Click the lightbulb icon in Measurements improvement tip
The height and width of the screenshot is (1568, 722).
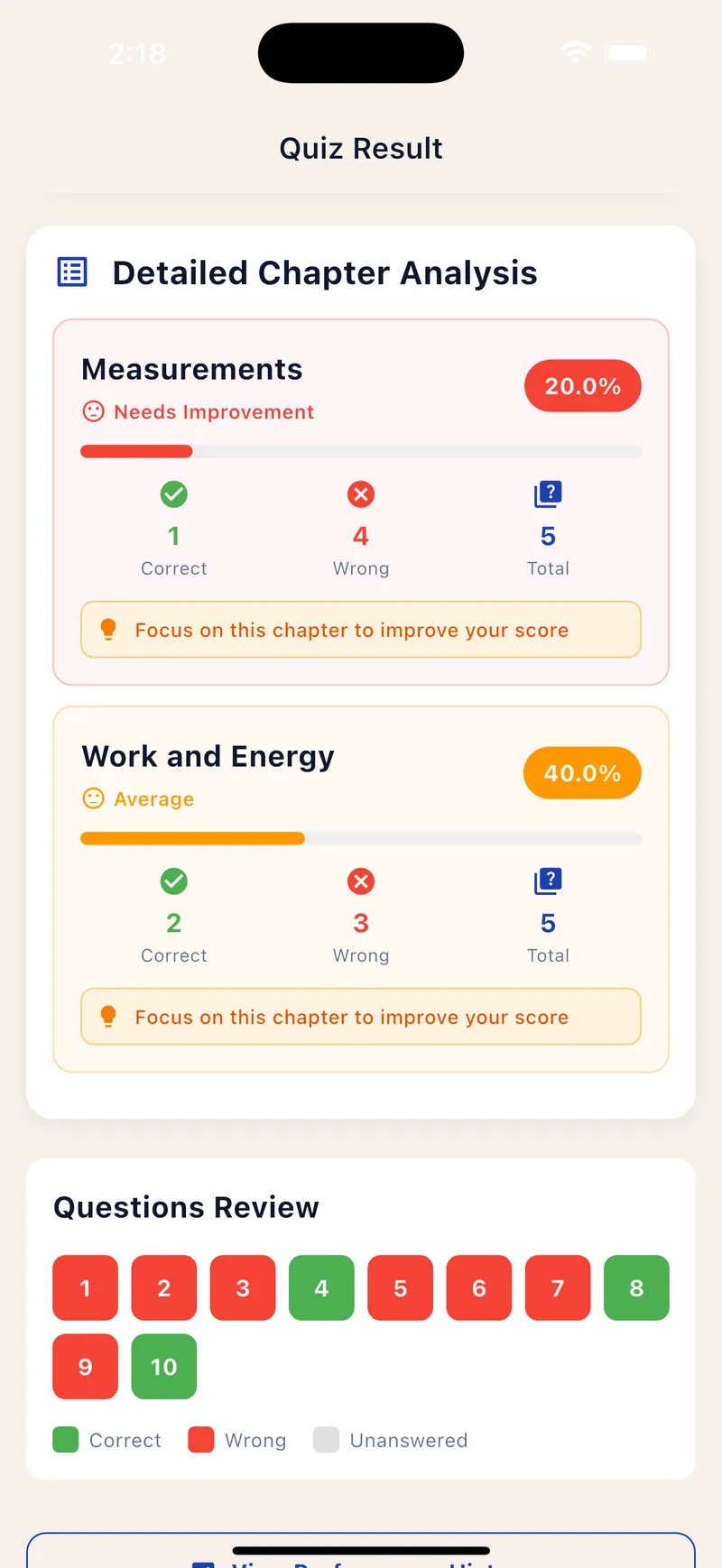point(108,629)
